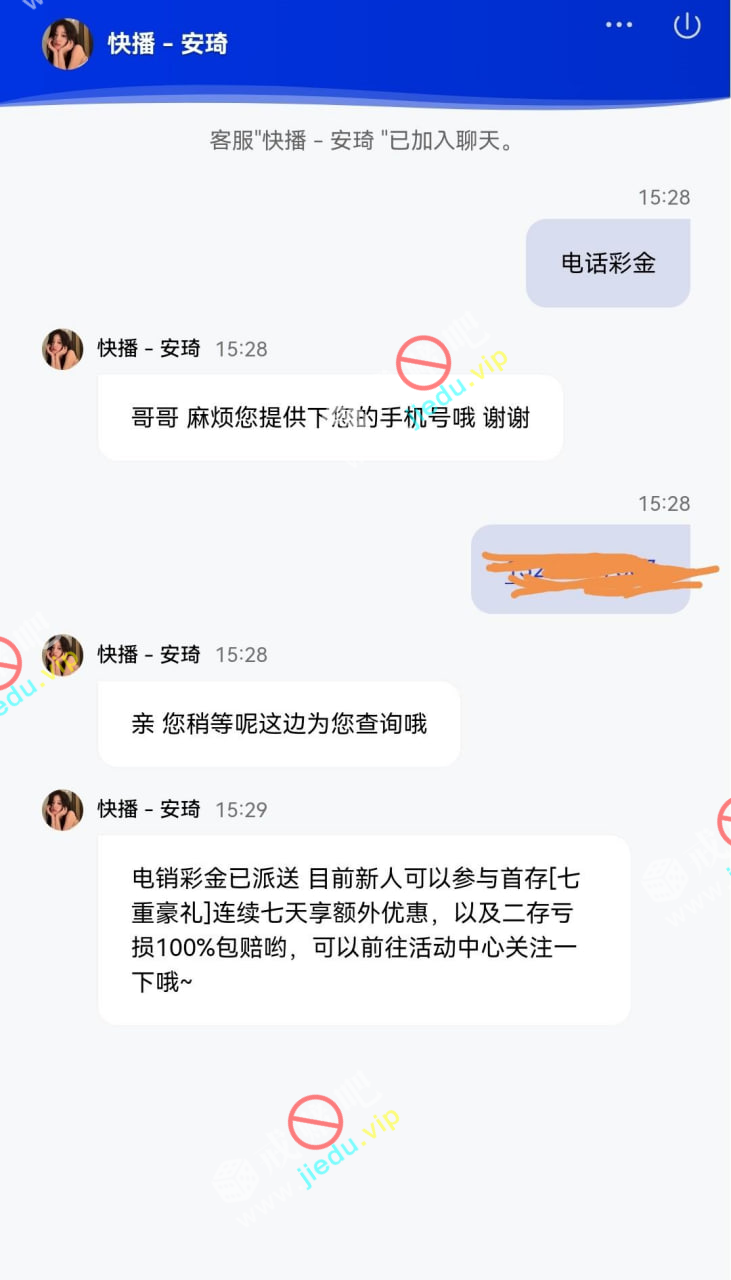Image resolution: width=731 pixels, height=1280 pixels.
Task: Open the three-dot overflow menu
Action: (x=619, y=25)
